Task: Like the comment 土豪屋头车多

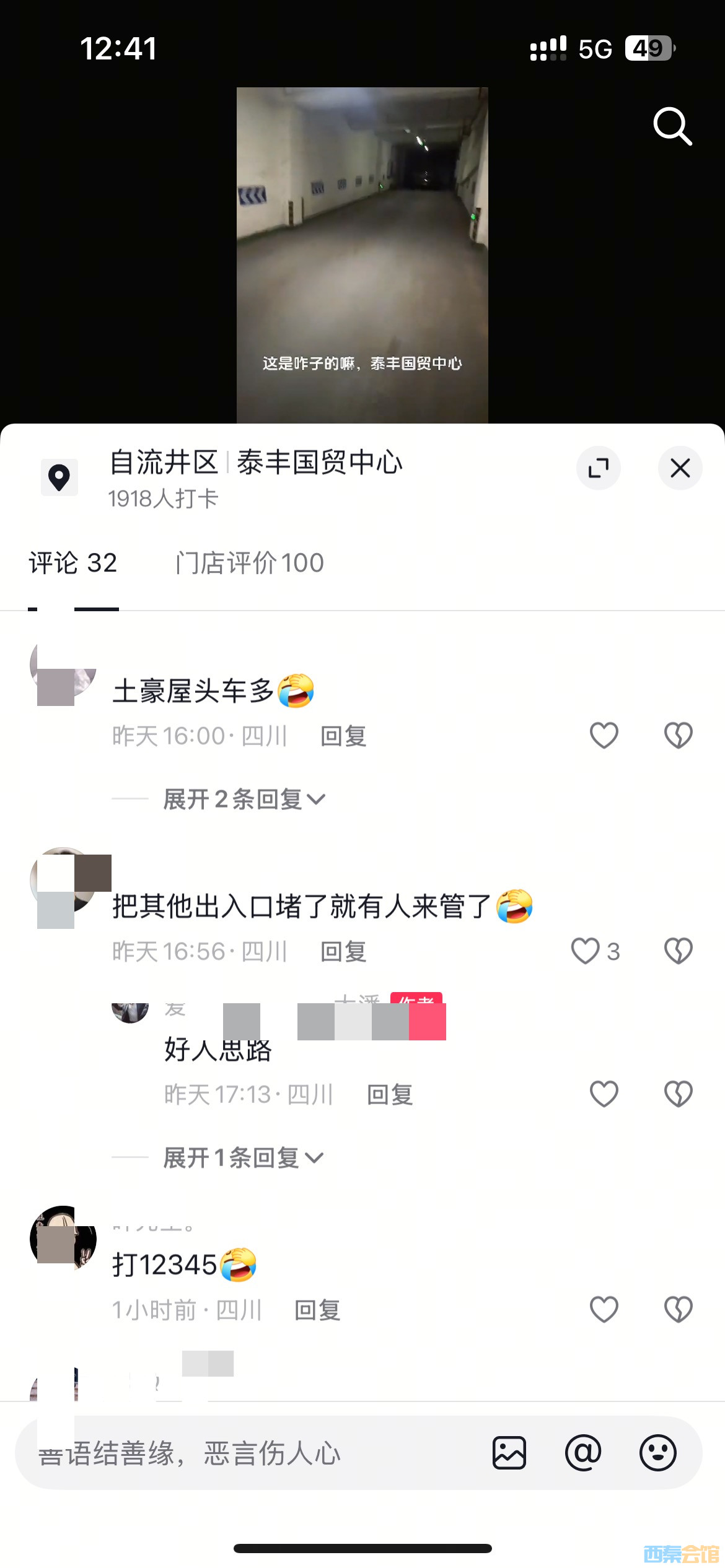Action: pyautogui.click(x=604, y=736)
